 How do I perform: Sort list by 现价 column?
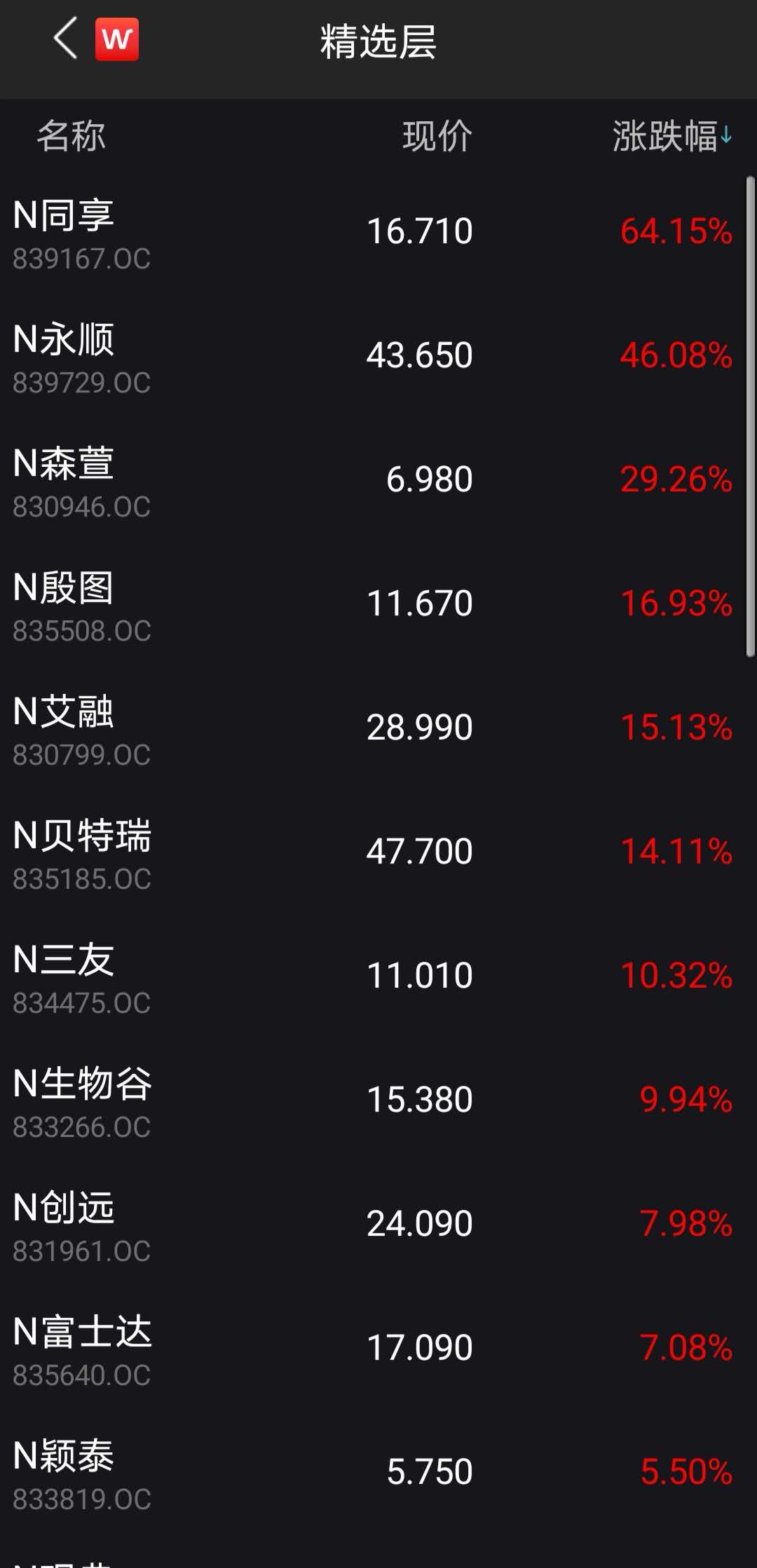437,136
